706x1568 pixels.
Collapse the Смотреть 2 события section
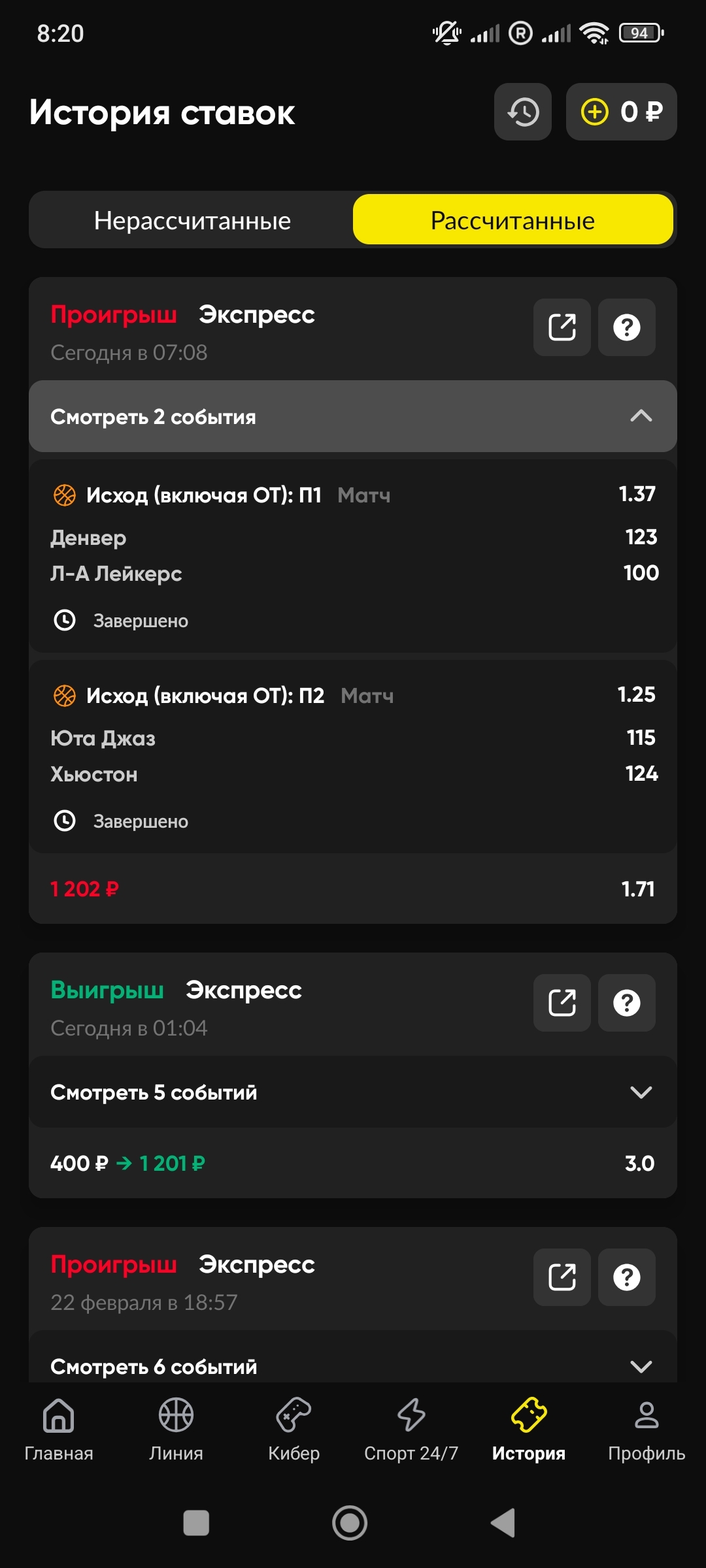coord(353,416)
